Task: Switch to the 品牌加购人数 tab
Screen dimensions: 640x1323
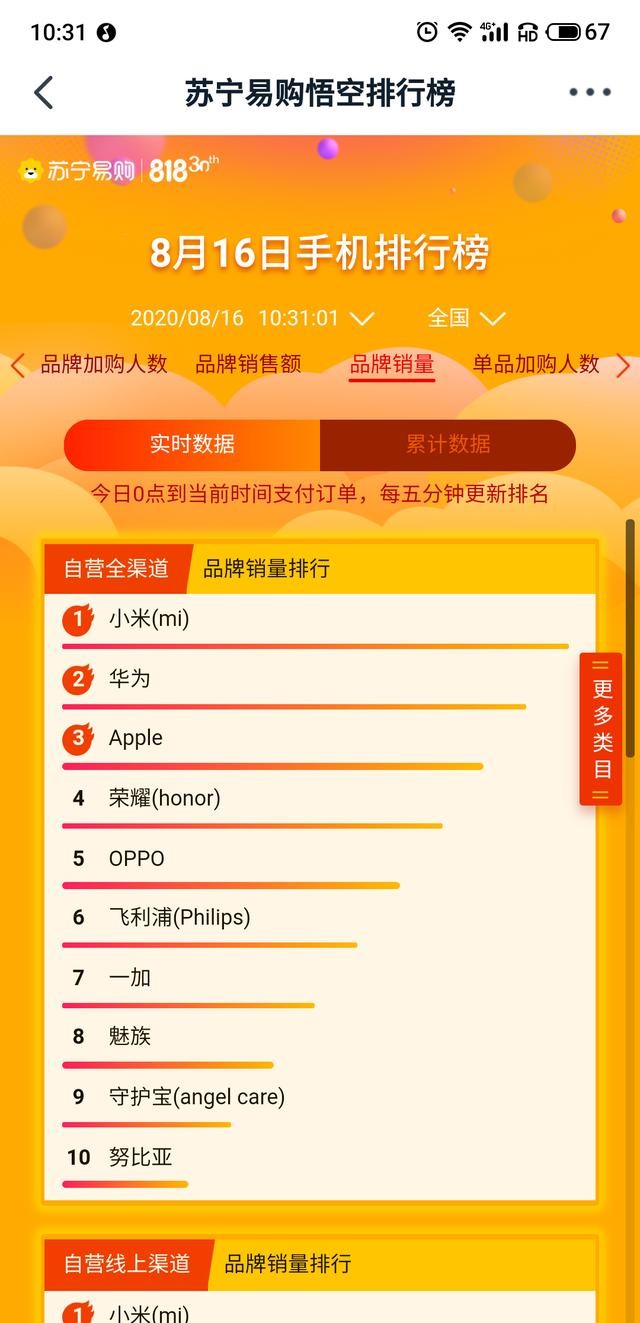Action: tap(104, 364)
